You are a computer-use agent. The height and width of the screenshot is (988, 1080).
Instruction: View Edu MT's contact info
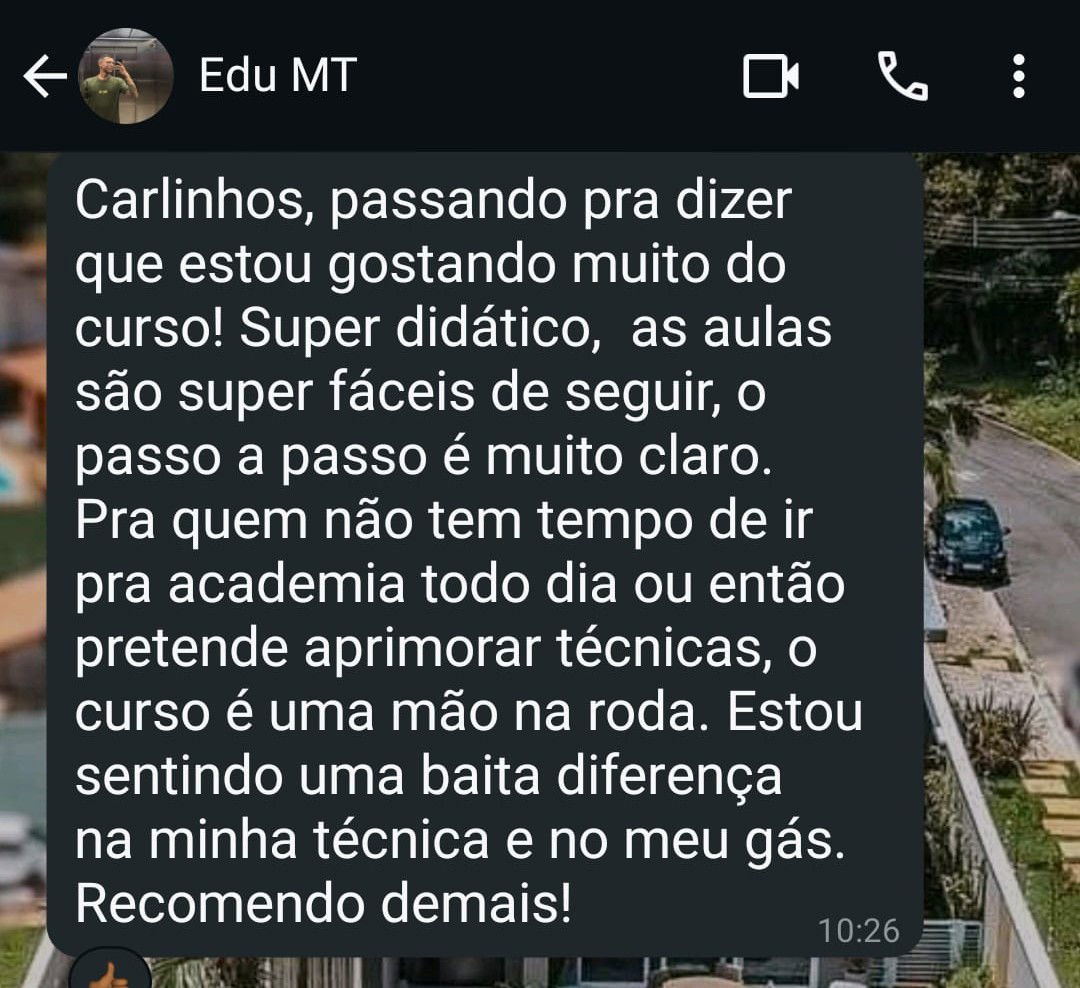(x=277, y=76)
